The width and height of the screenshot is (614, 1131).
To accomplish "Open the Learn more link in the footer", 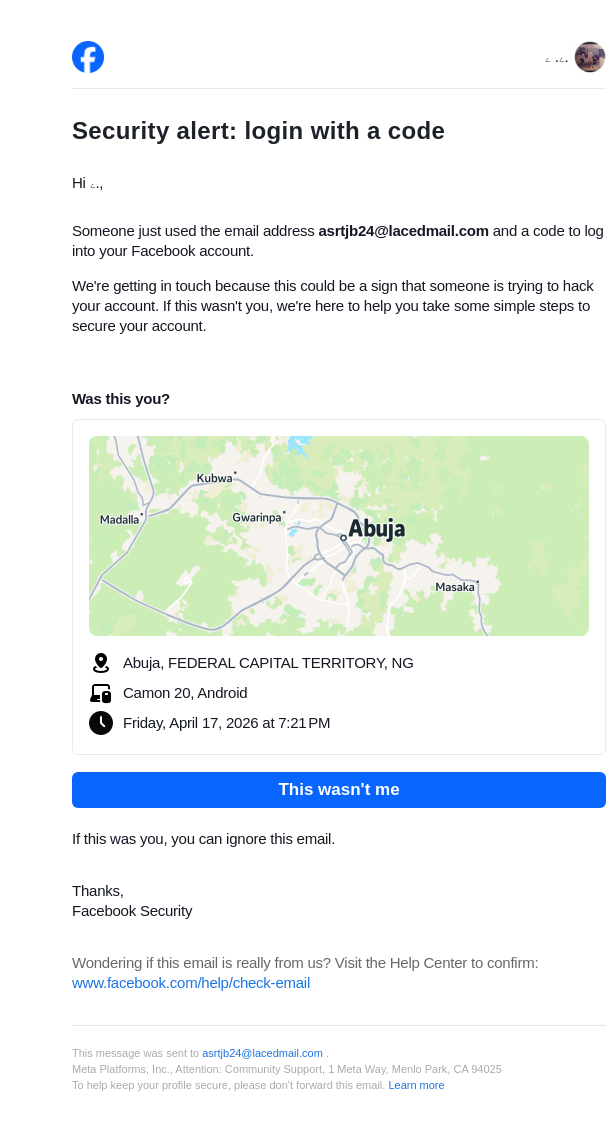I will point(416,1085).
